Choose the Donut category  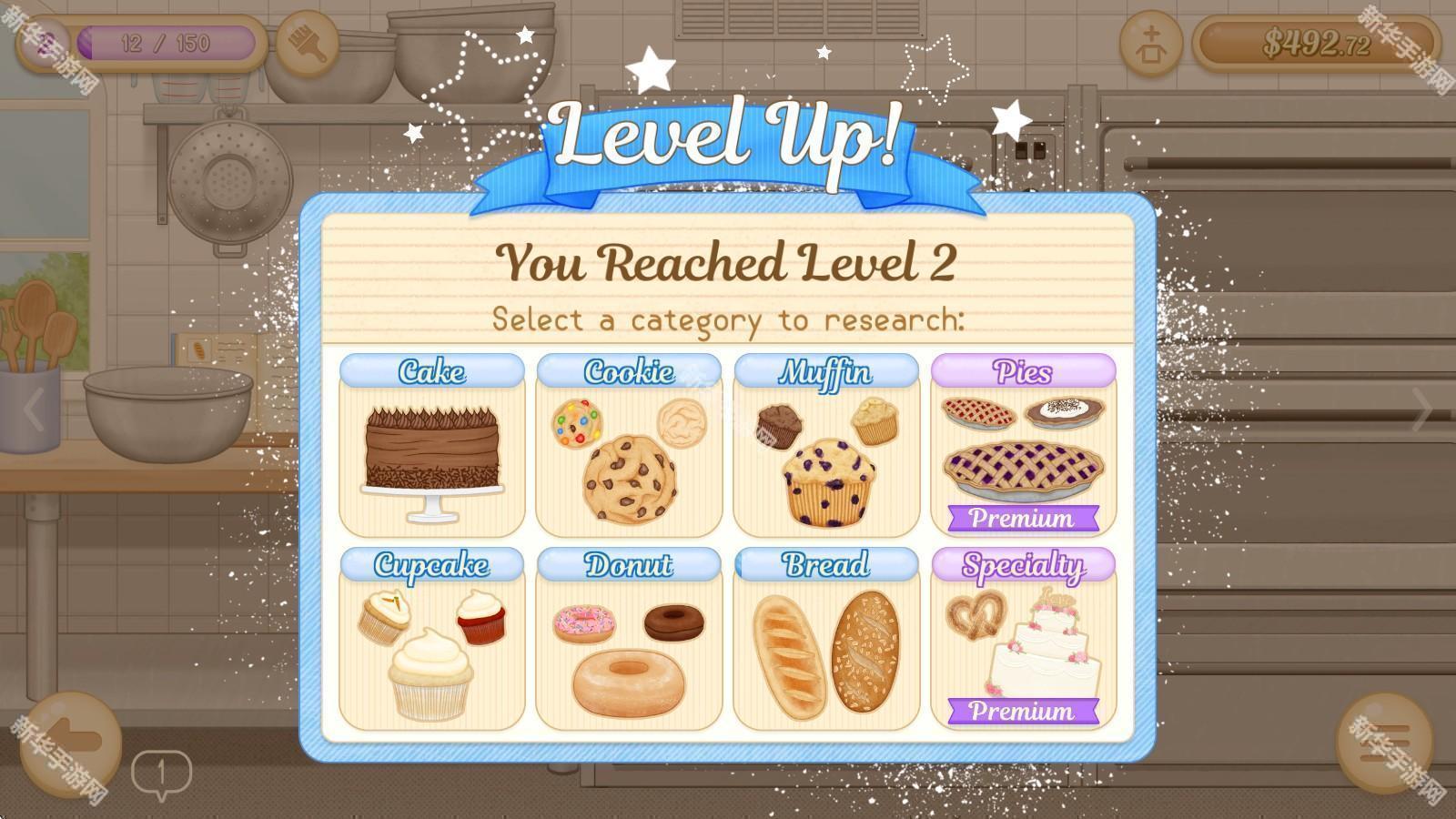pyautogui.click(x=629, y=639)
